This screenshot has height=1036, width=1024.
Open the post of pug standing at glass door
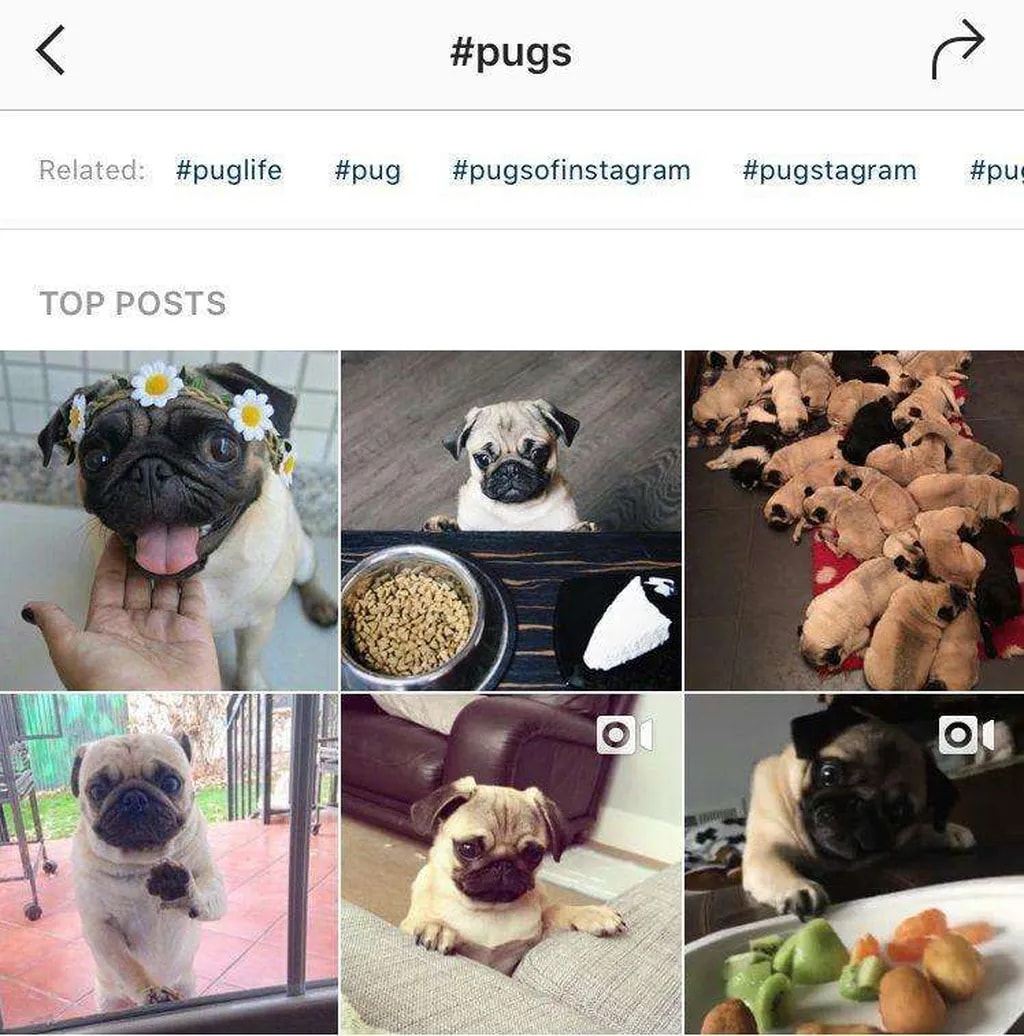(168, 864)
